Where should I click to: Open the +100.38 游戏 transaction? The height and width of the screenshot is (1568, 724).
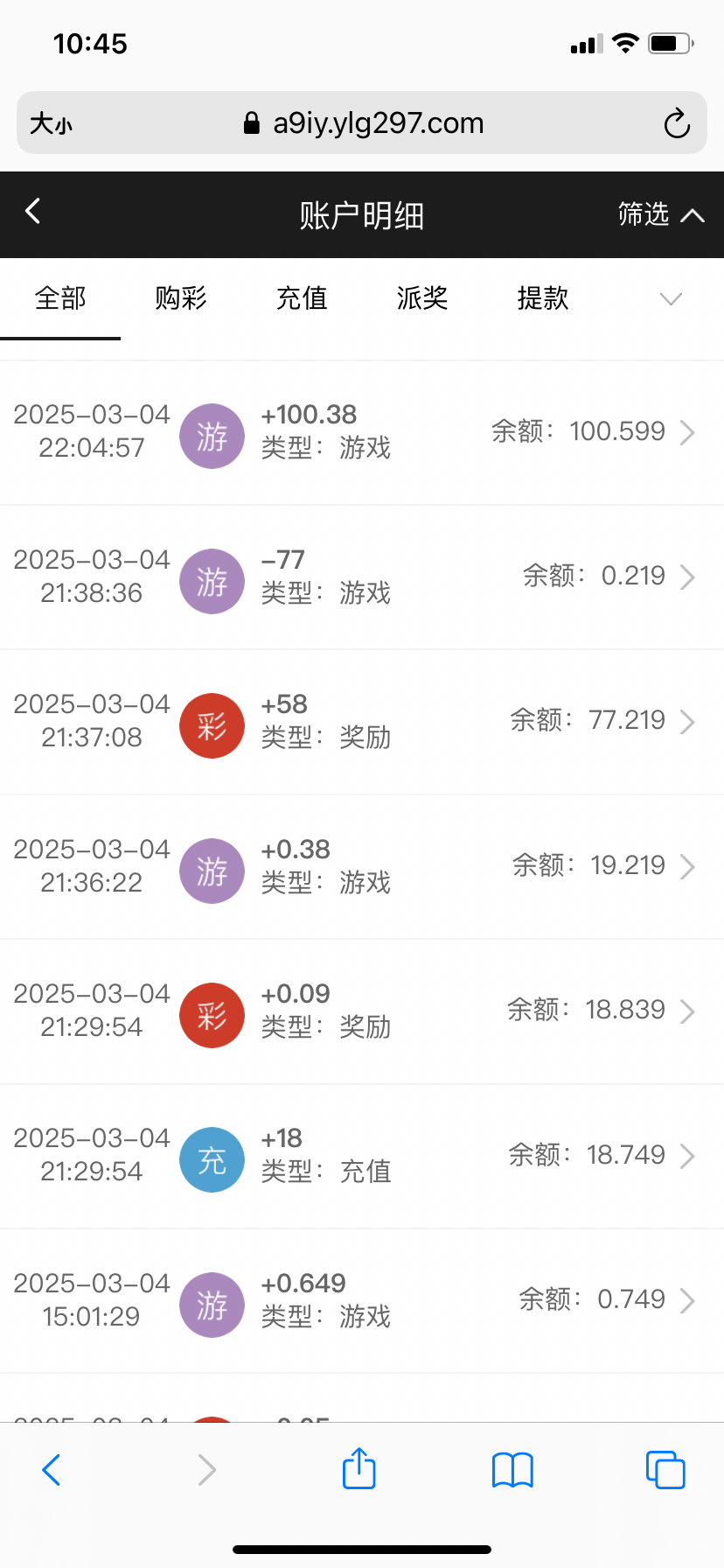362,432
